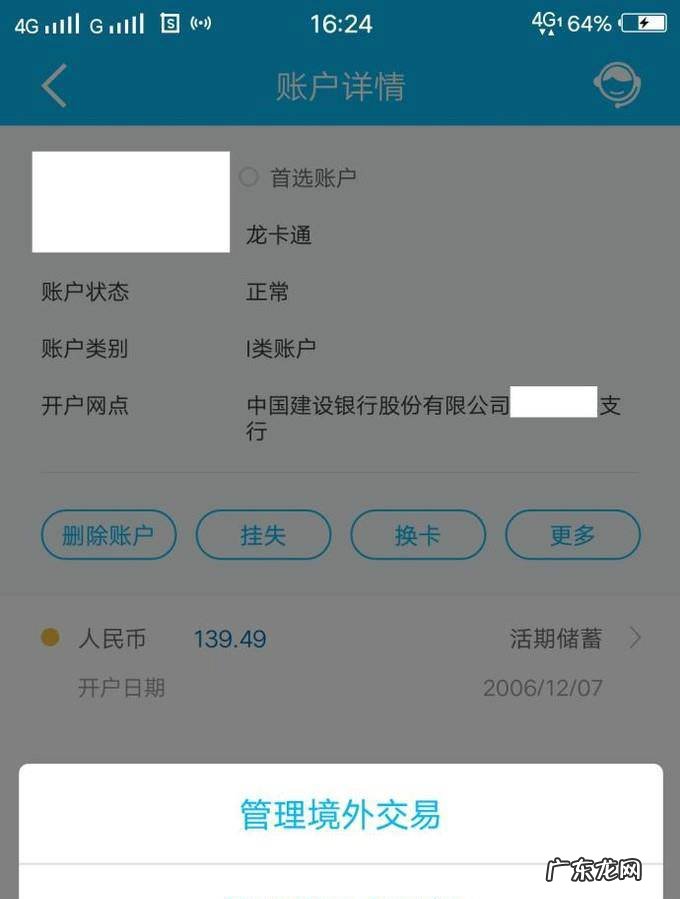
Task: Tap the 删除账户 button
Action: (x=109, y=535)
